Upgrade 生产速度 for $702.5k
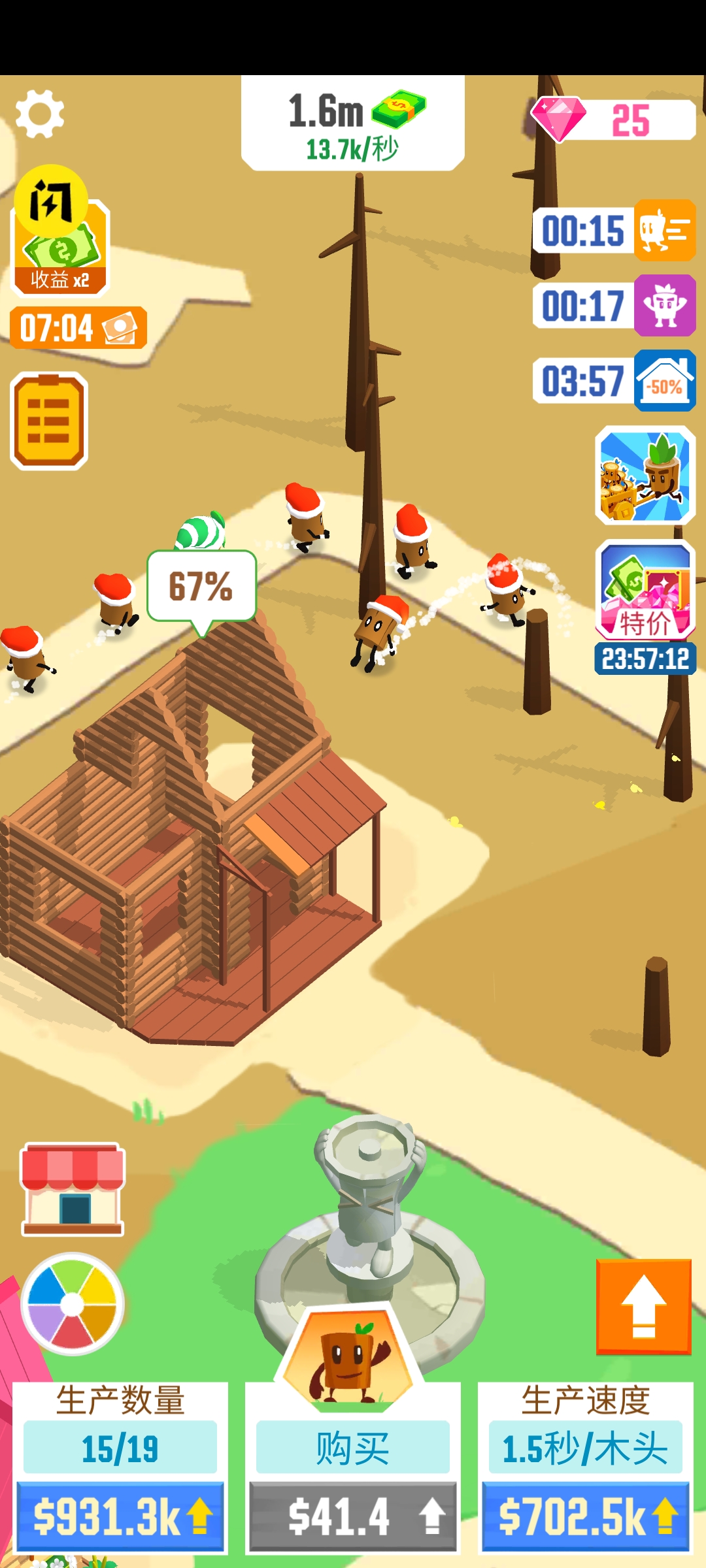This screenshot has height=1568, width=706. 586,1517
